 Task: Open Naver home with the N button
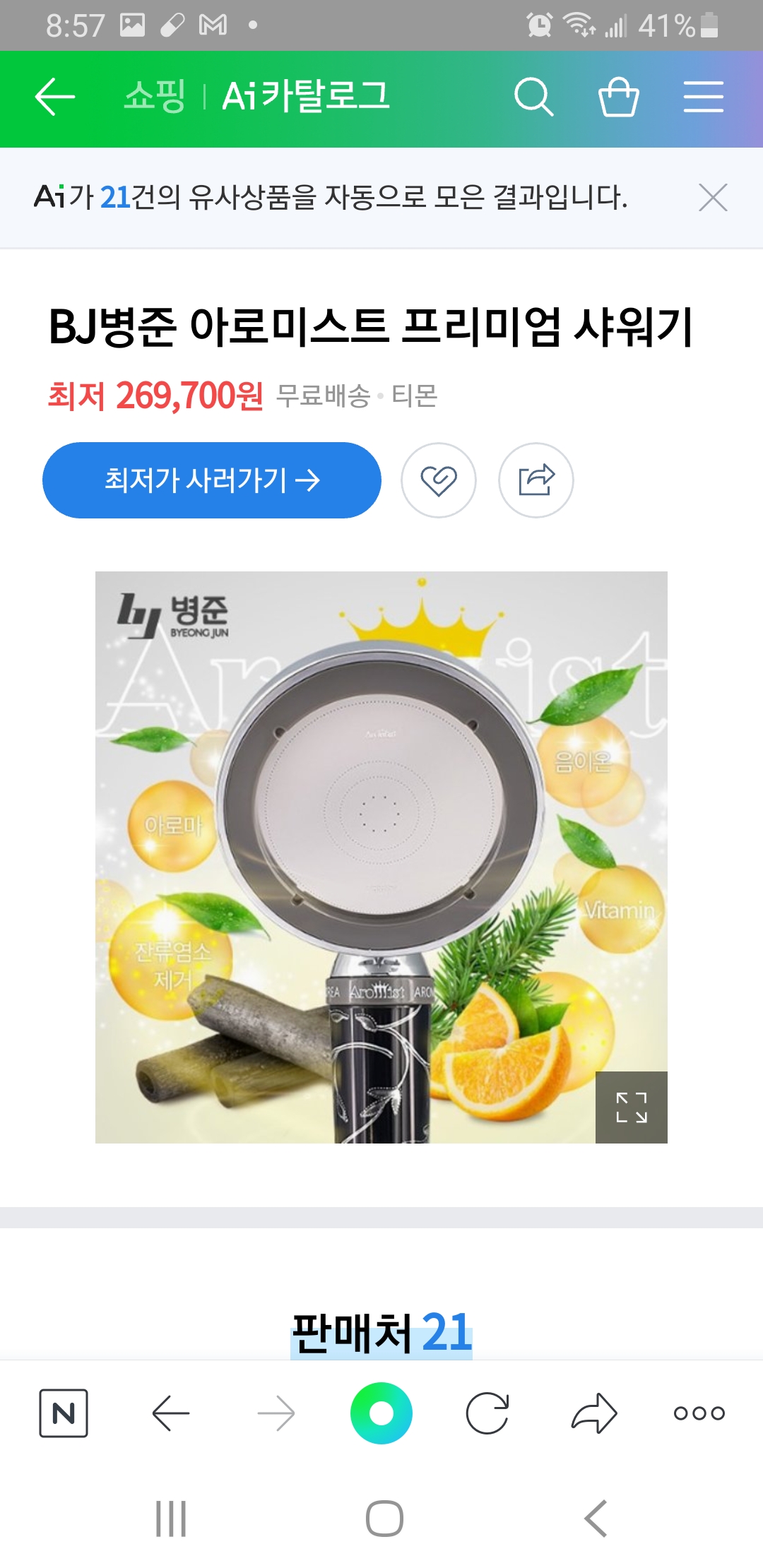pyautogui.click(x=64, y=1413)
